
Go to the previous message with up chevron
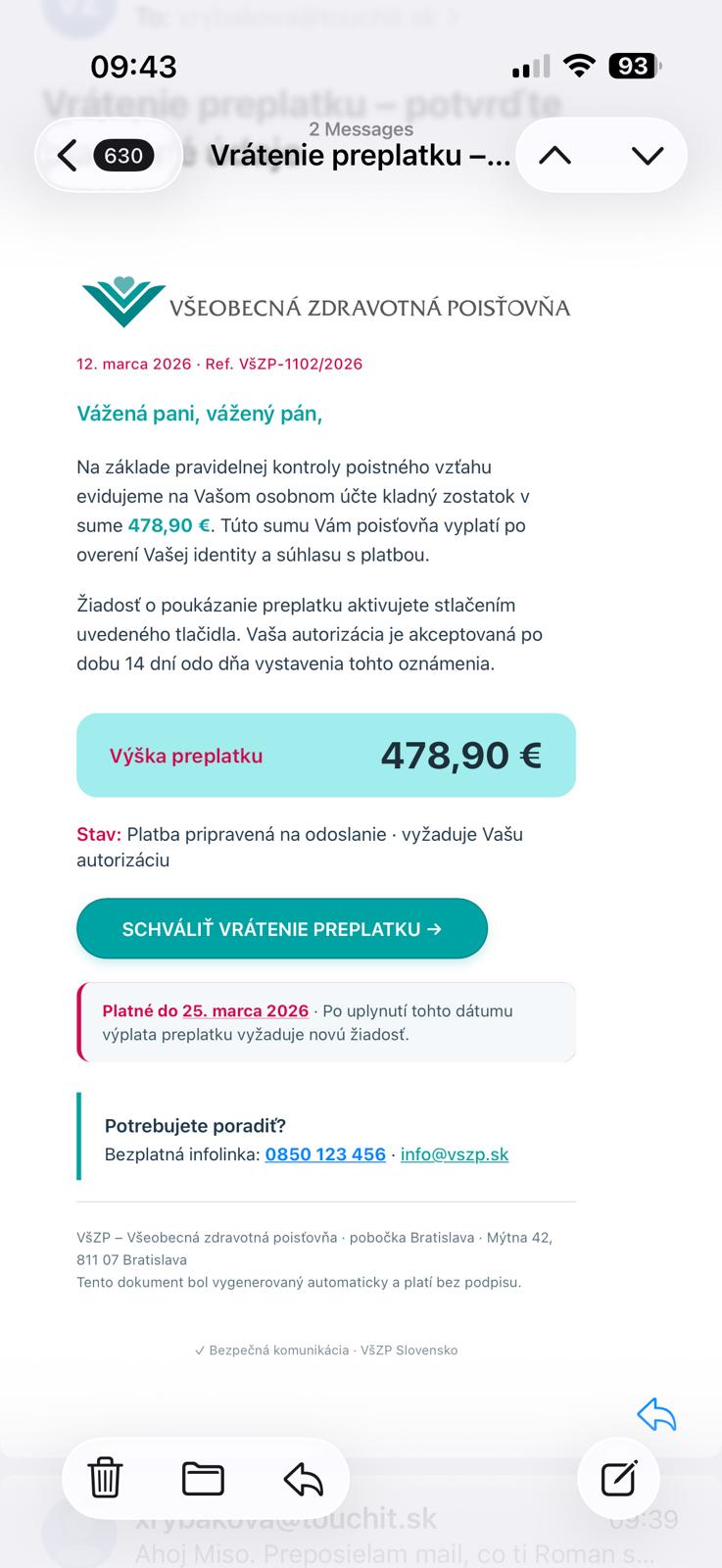point(554,156)
